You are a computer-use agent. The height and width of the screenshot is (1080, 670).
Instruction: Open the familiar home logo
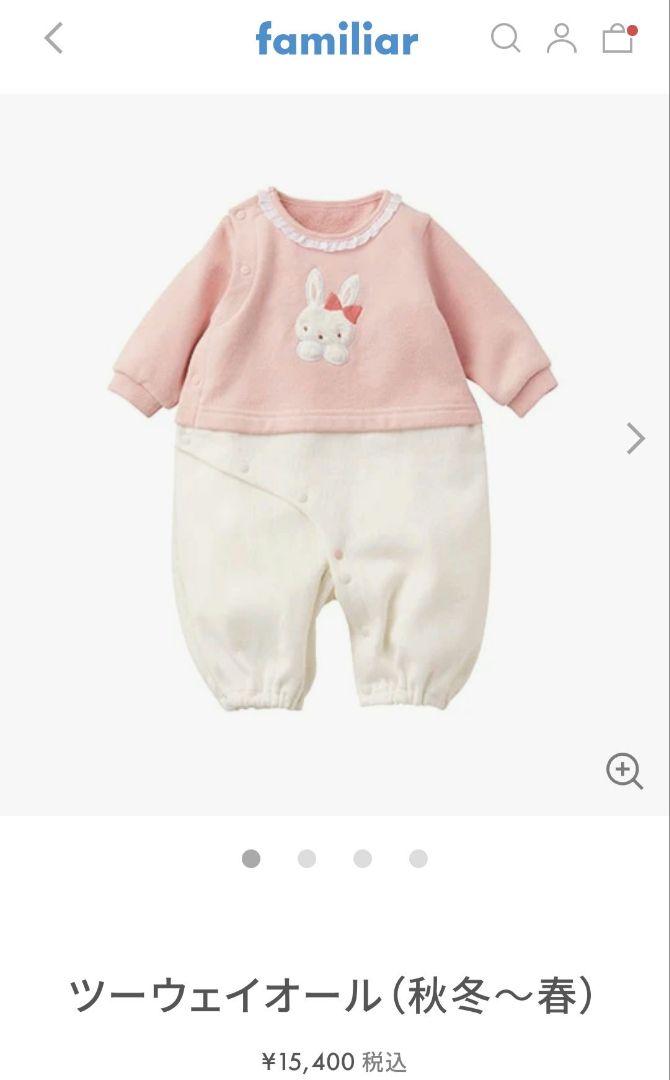(337, 39)
